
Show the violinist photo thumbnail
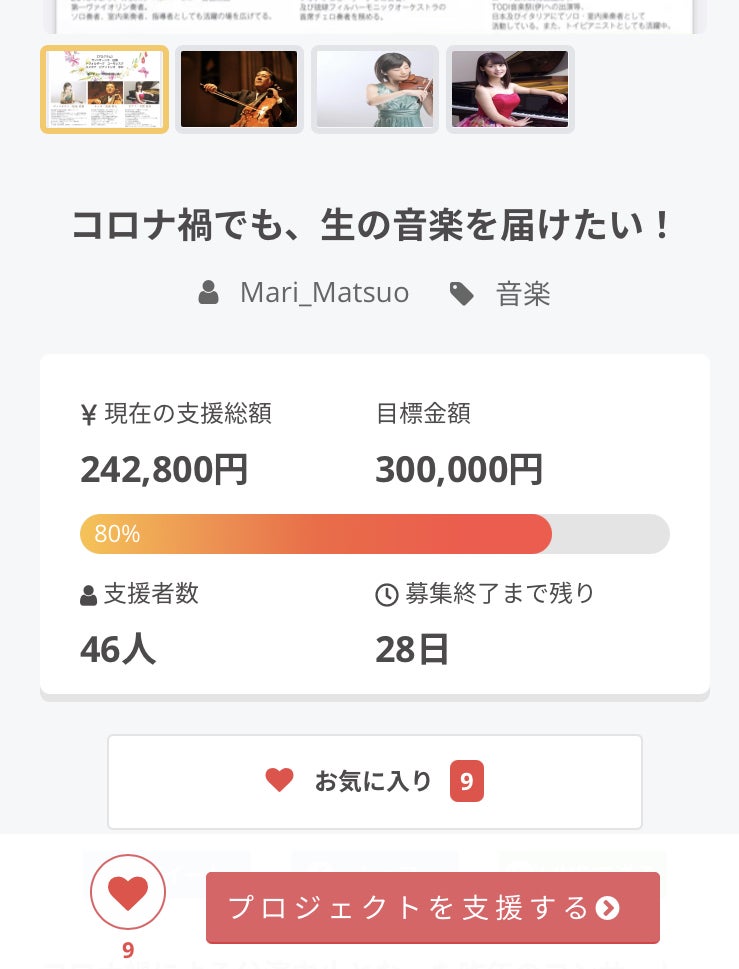[x=375, y=89]
